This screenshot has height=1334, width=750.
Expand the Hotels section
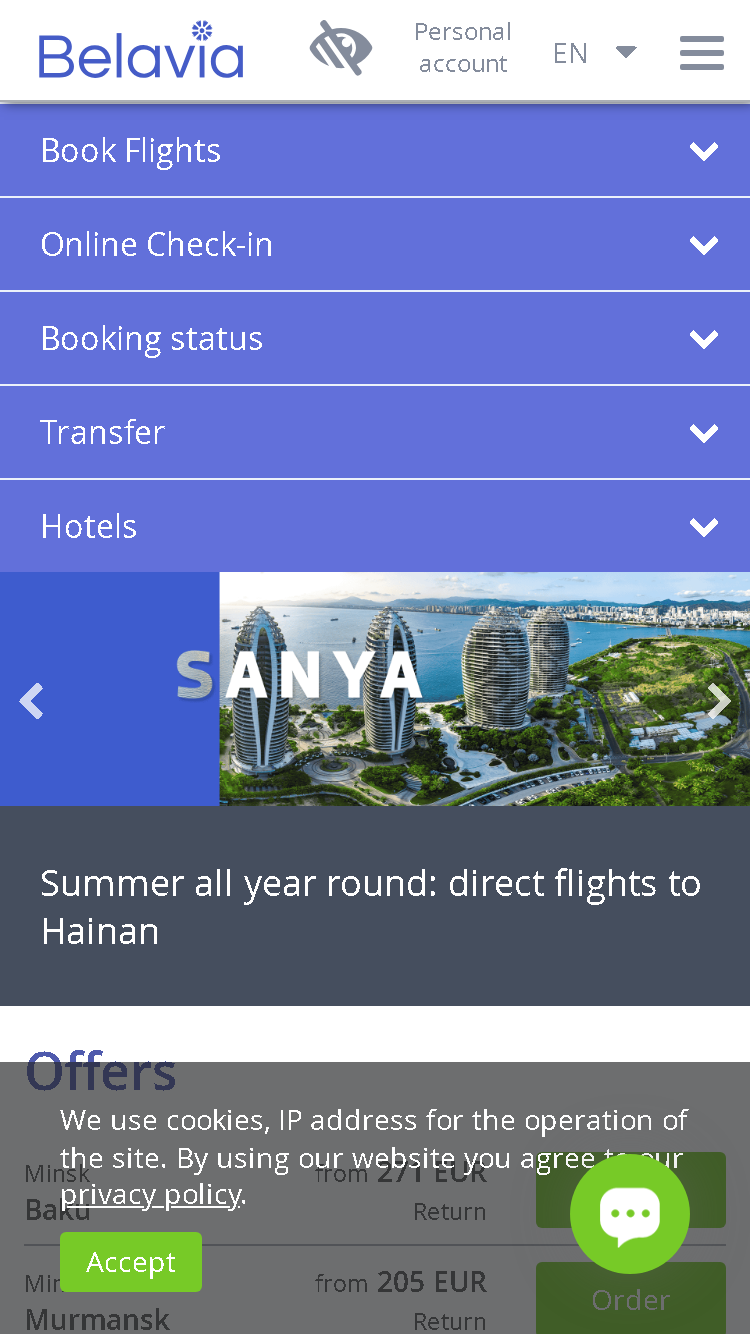375,526
